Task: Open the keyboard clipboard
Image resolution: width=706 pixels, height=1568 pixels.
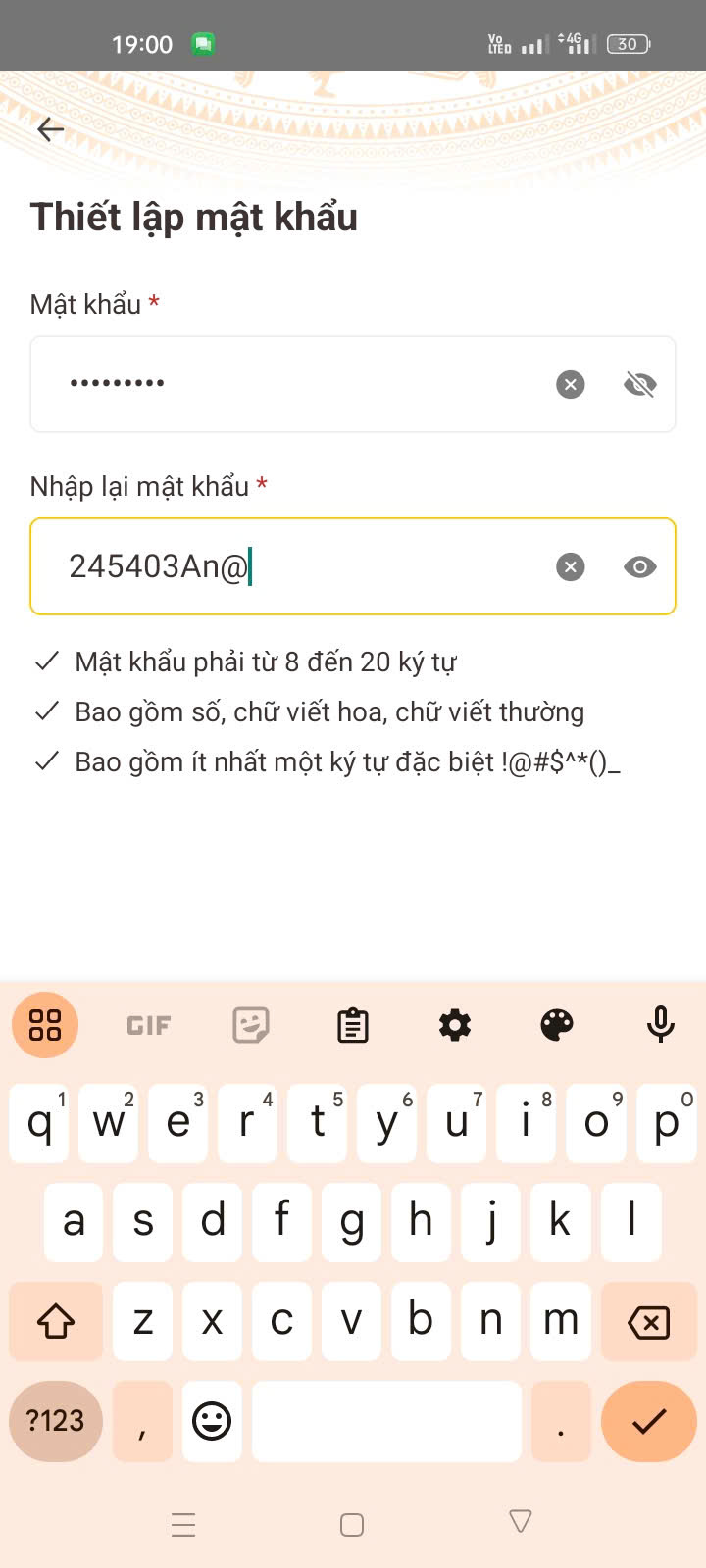Action: pyautogui.click(x=353, y=1025)
